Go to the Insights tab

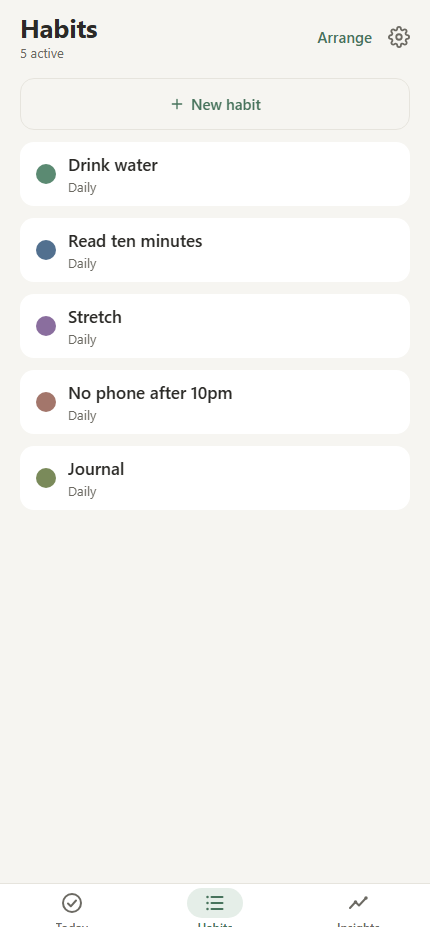click(358, 909)
